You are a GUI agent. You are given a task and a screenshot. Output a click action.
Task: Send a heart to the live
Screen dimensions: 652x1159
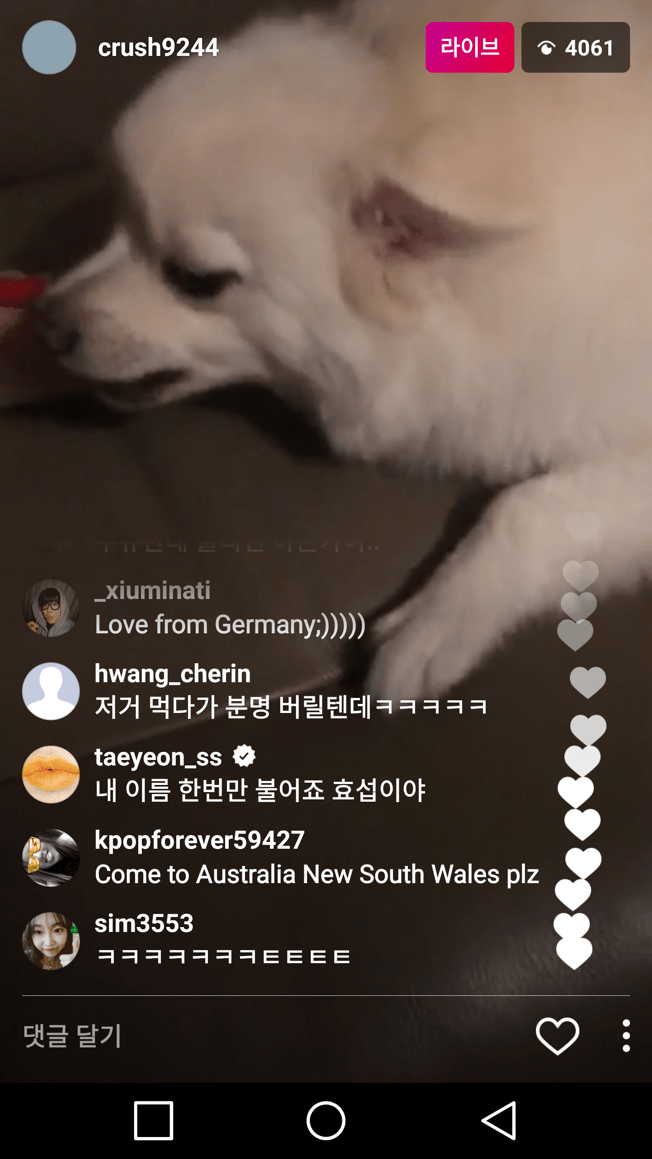pyautogui.click(x=557, y=1036)
